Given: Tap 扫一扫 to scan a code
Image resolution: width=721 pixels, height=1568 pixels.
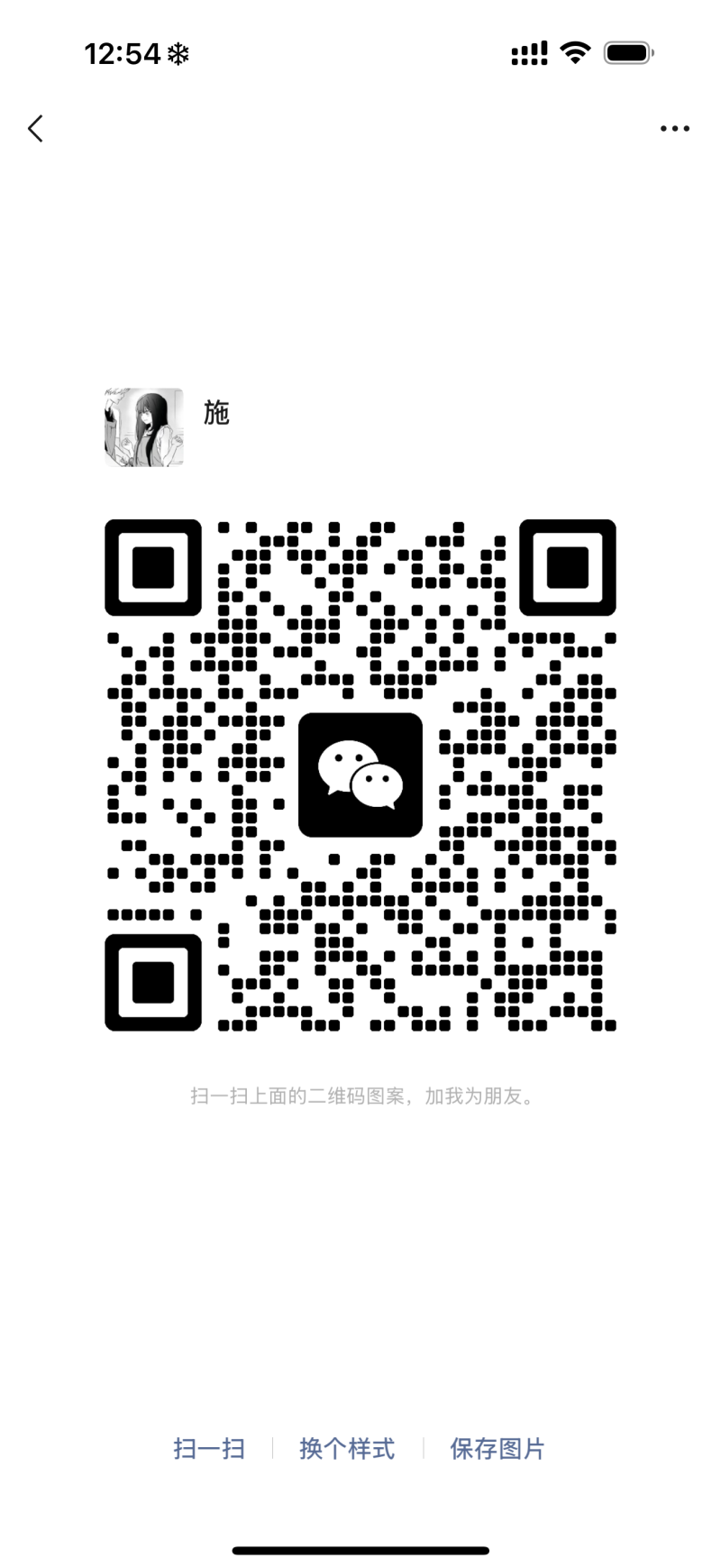Looking at the screenshot, I should 209,1448.
